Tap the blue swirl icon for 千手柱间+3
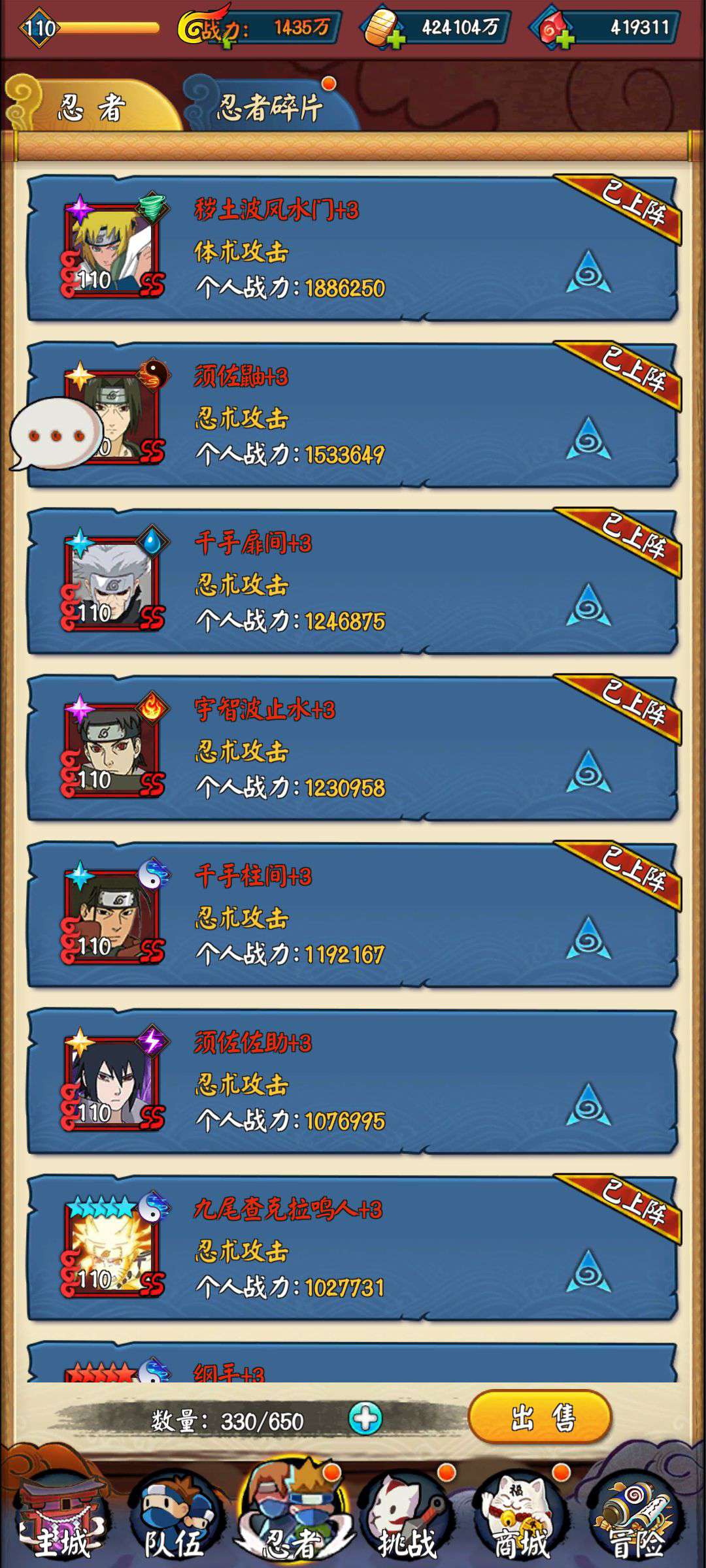Viewport: 706px width, 1568px height. pyautogui.click(x=588, y=938)
